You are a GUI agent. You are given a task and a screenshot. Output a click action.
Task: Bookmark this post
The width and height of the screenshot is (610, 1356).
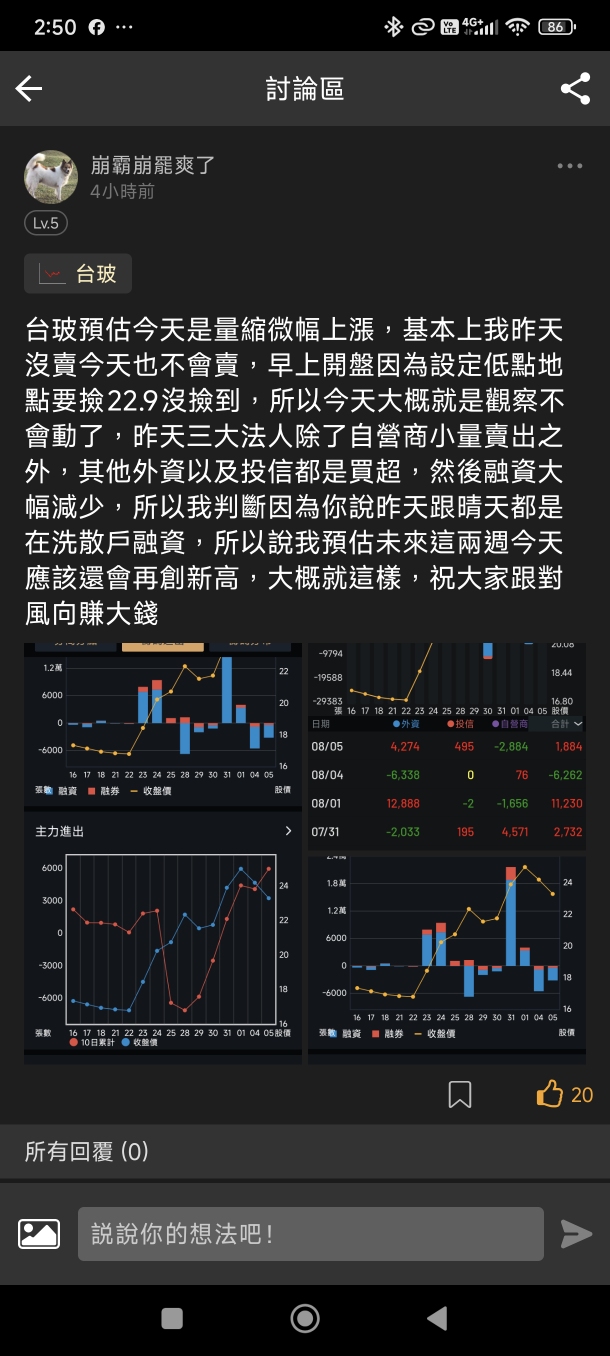tap(460, 1094)
